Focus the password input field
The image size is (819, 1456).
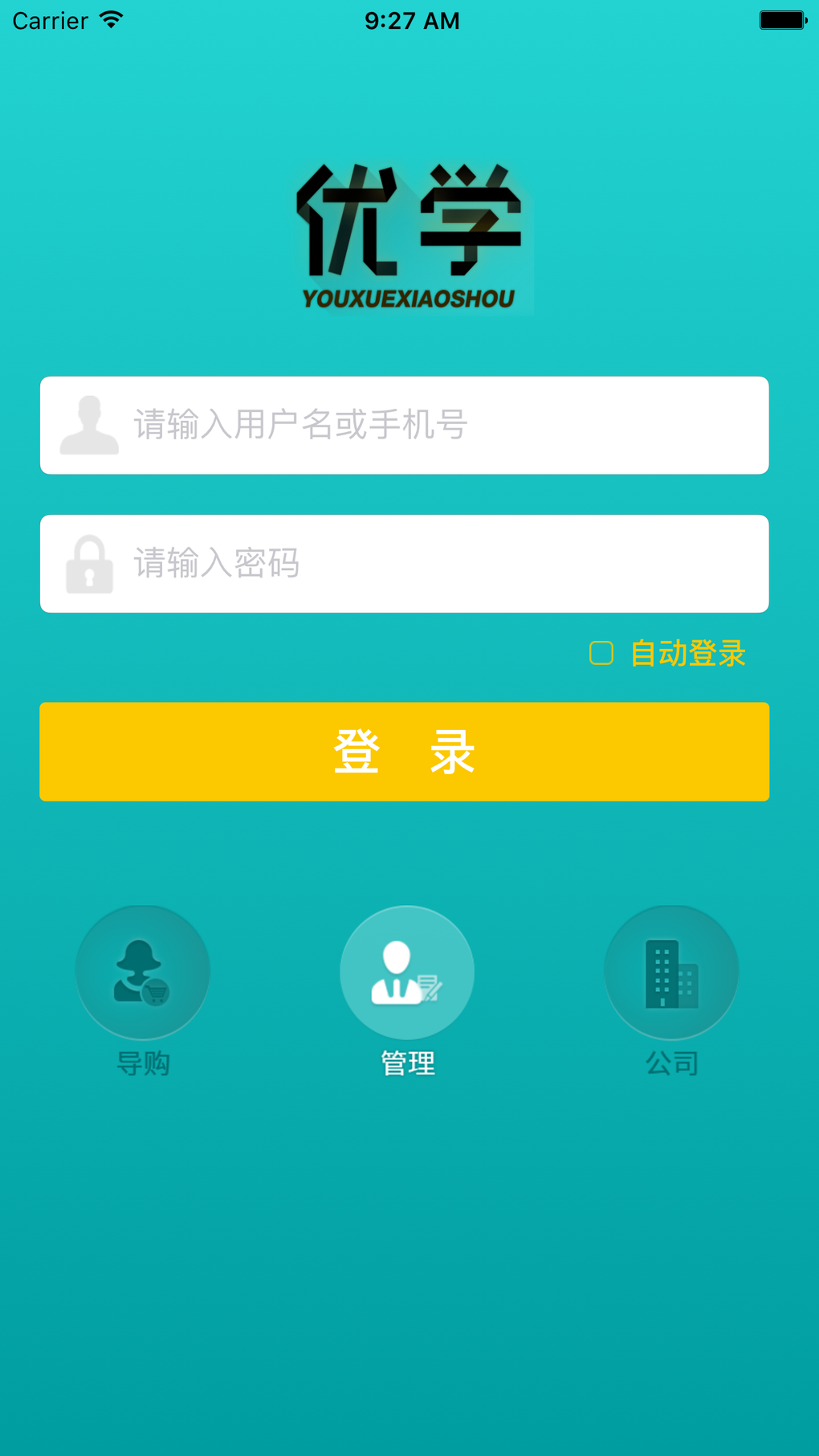point(405,563)
